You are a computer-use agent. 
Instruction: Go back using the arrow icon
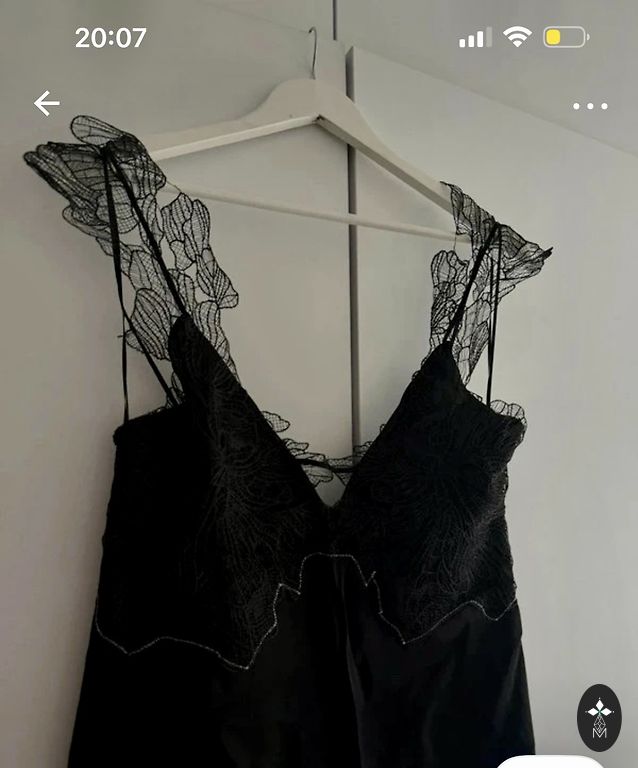tap(46, 103)
